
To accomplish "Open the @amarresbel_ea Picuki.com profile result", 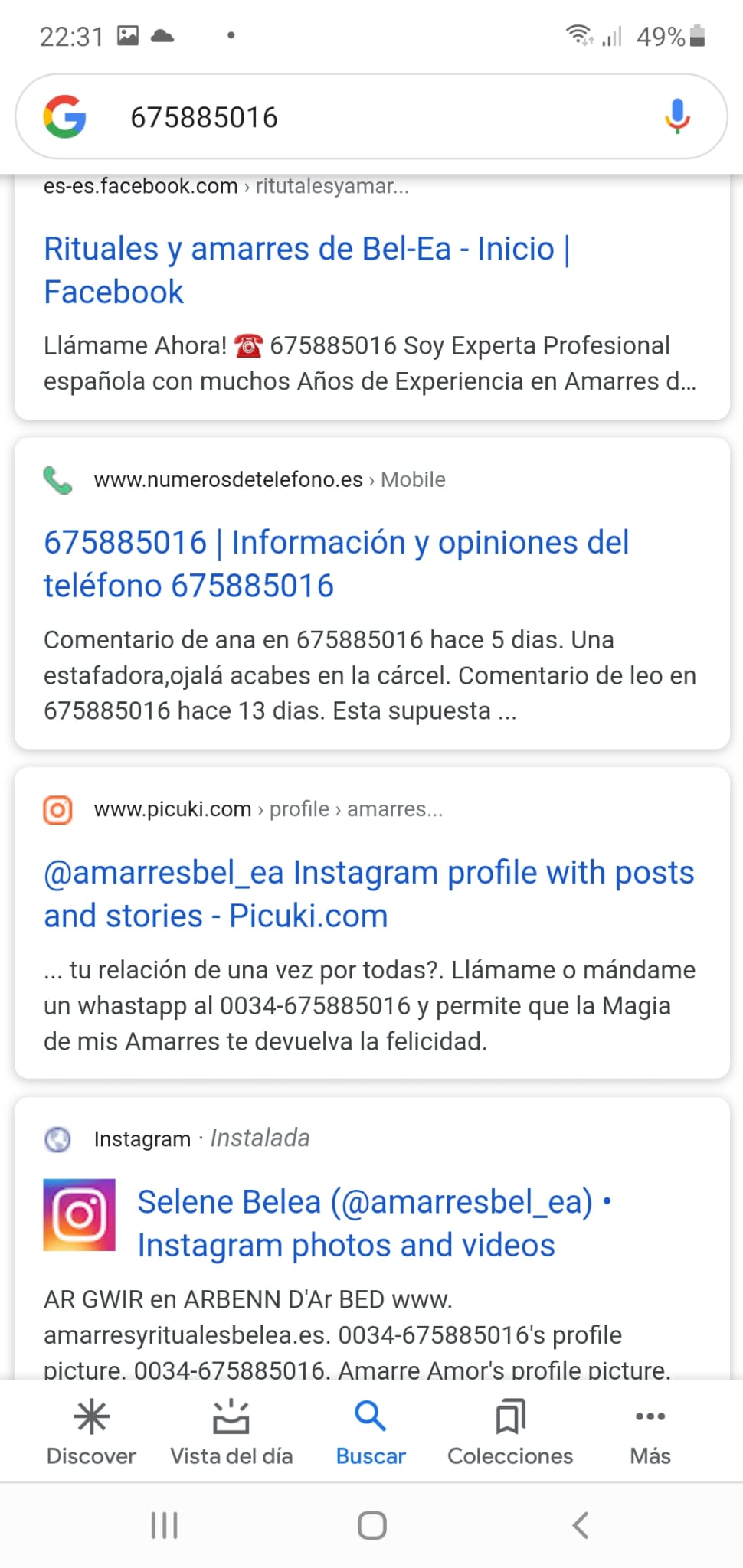I will click(368, 893).
